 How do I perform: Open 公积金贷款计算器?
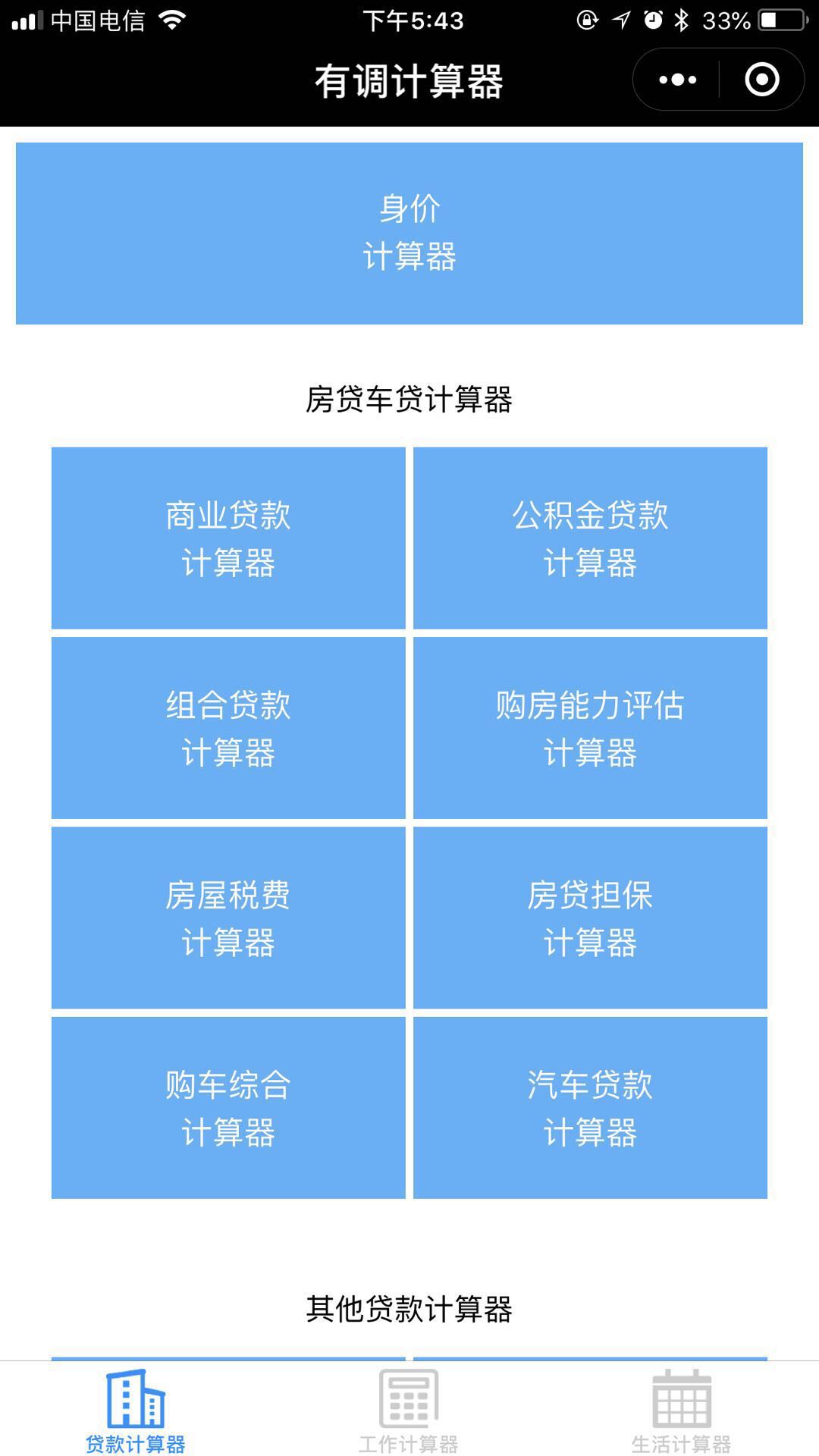pyautogui.click(x=590, y=538)
